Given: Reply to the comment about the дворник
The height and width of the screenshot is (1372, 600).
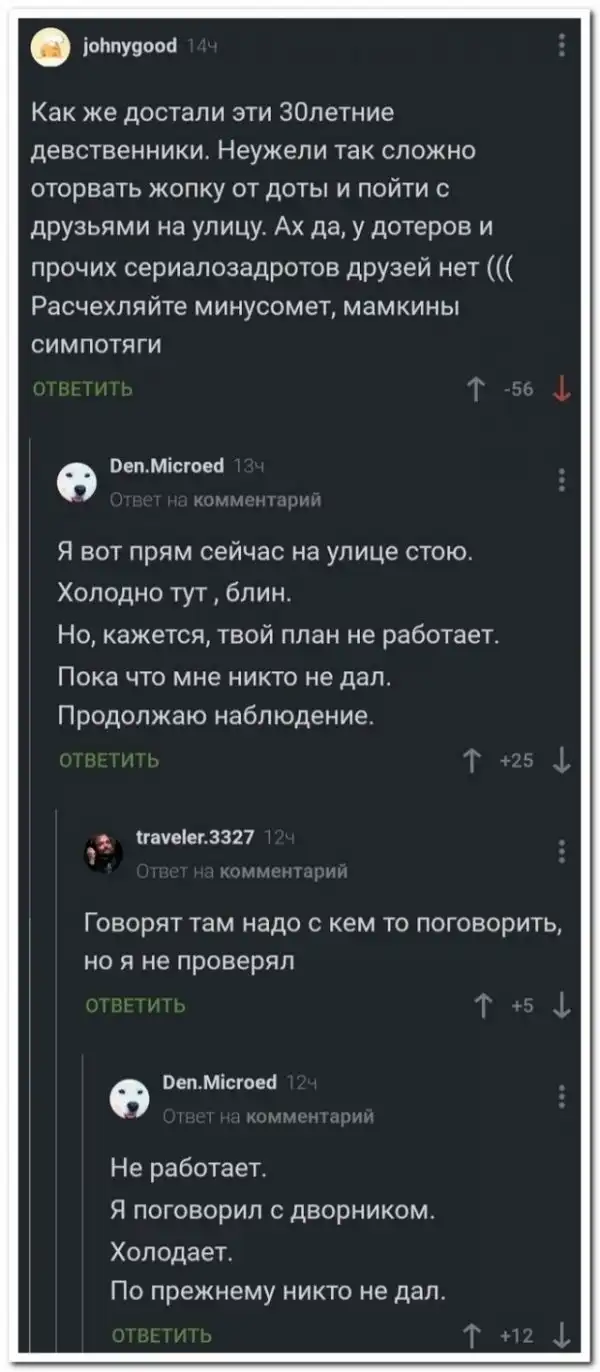Looking at the screenshot, I should pos(161,1334).
